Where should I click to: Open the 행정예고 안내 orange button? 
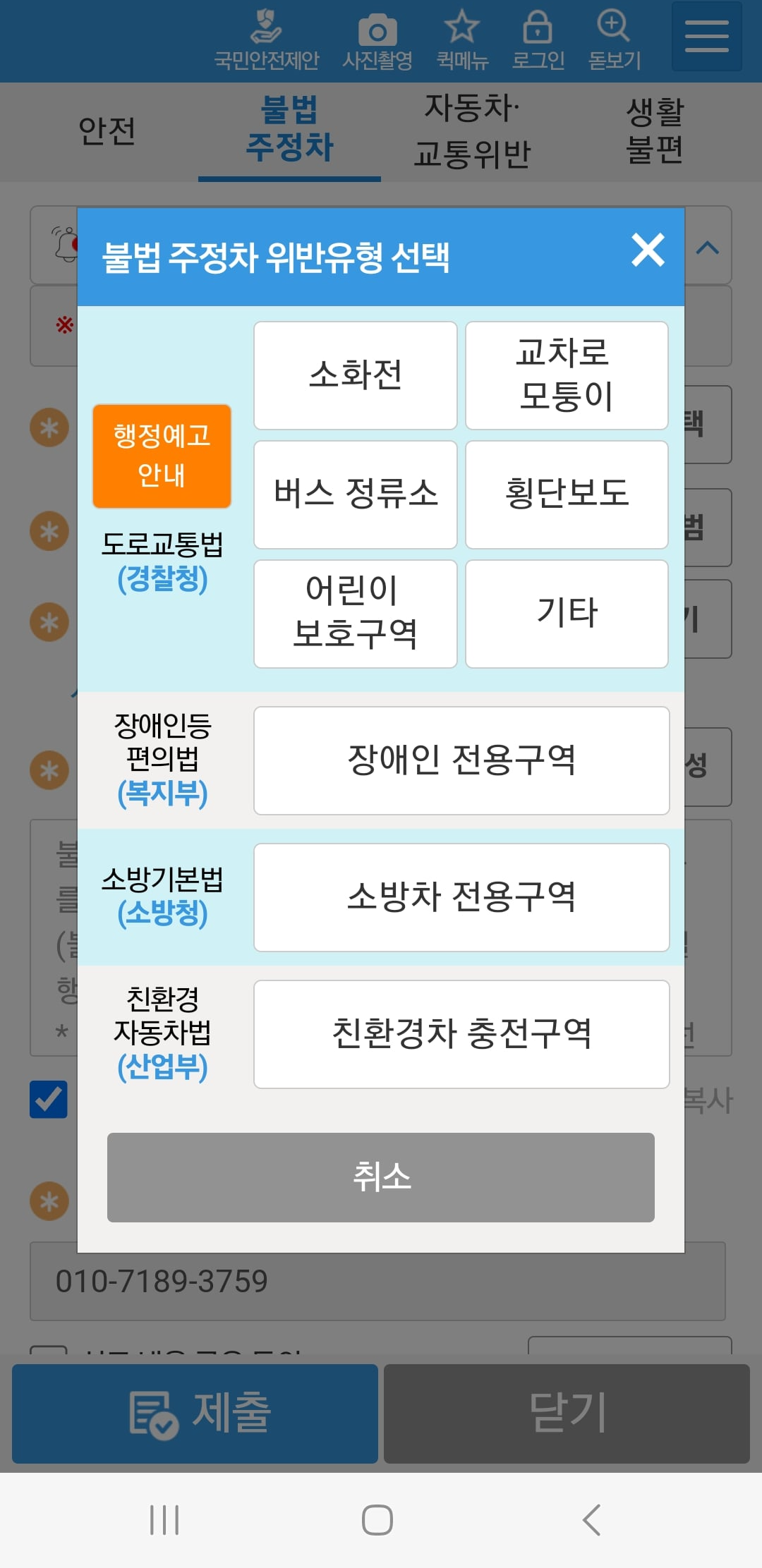pyautogui.click(x=162, y=455)
